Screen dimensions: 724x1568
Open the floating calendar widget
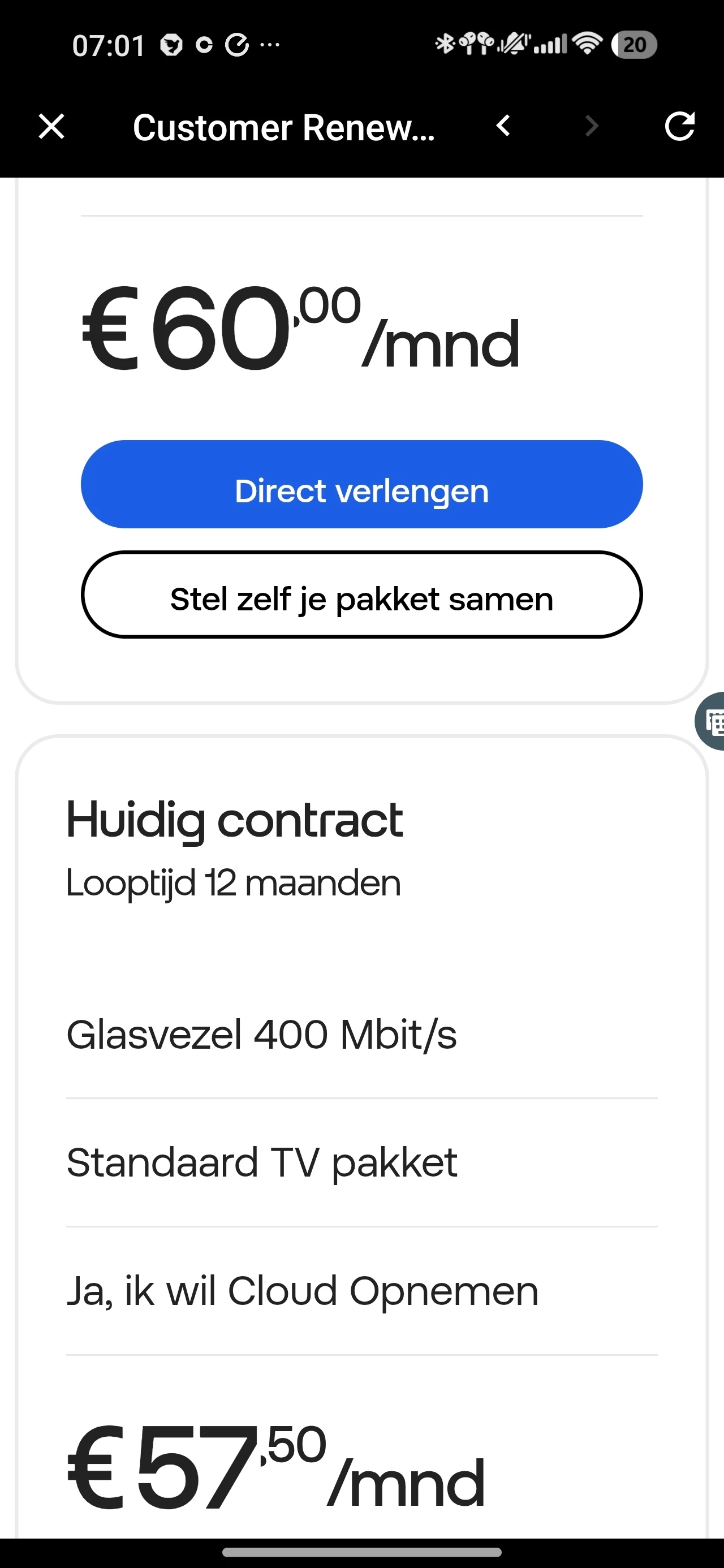click(x=713, y=722)
